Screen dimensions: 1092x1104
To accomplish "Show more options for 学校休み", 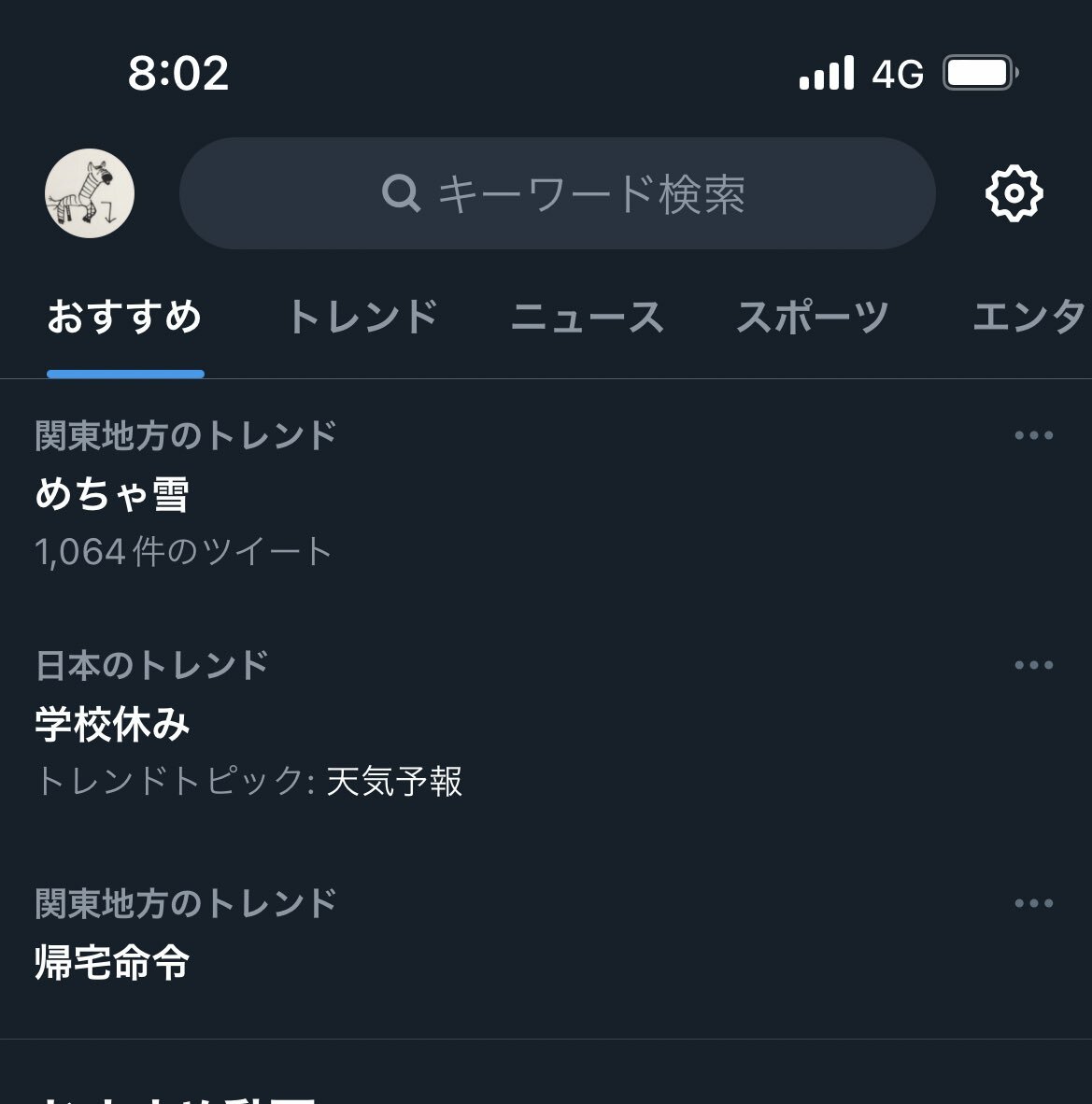I will click(1033, 665).
